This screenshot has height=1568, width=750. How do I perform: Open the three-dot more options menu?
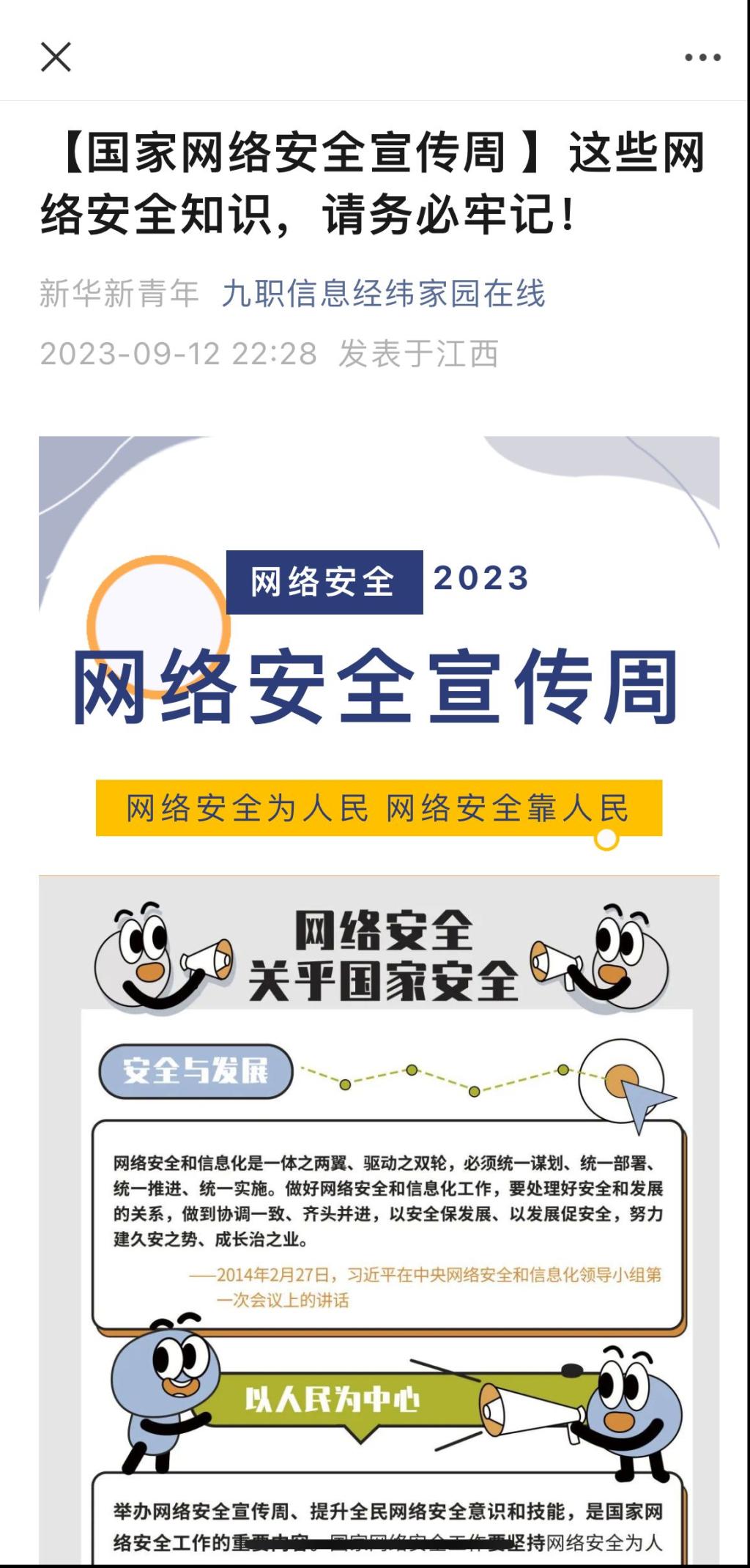702,57
